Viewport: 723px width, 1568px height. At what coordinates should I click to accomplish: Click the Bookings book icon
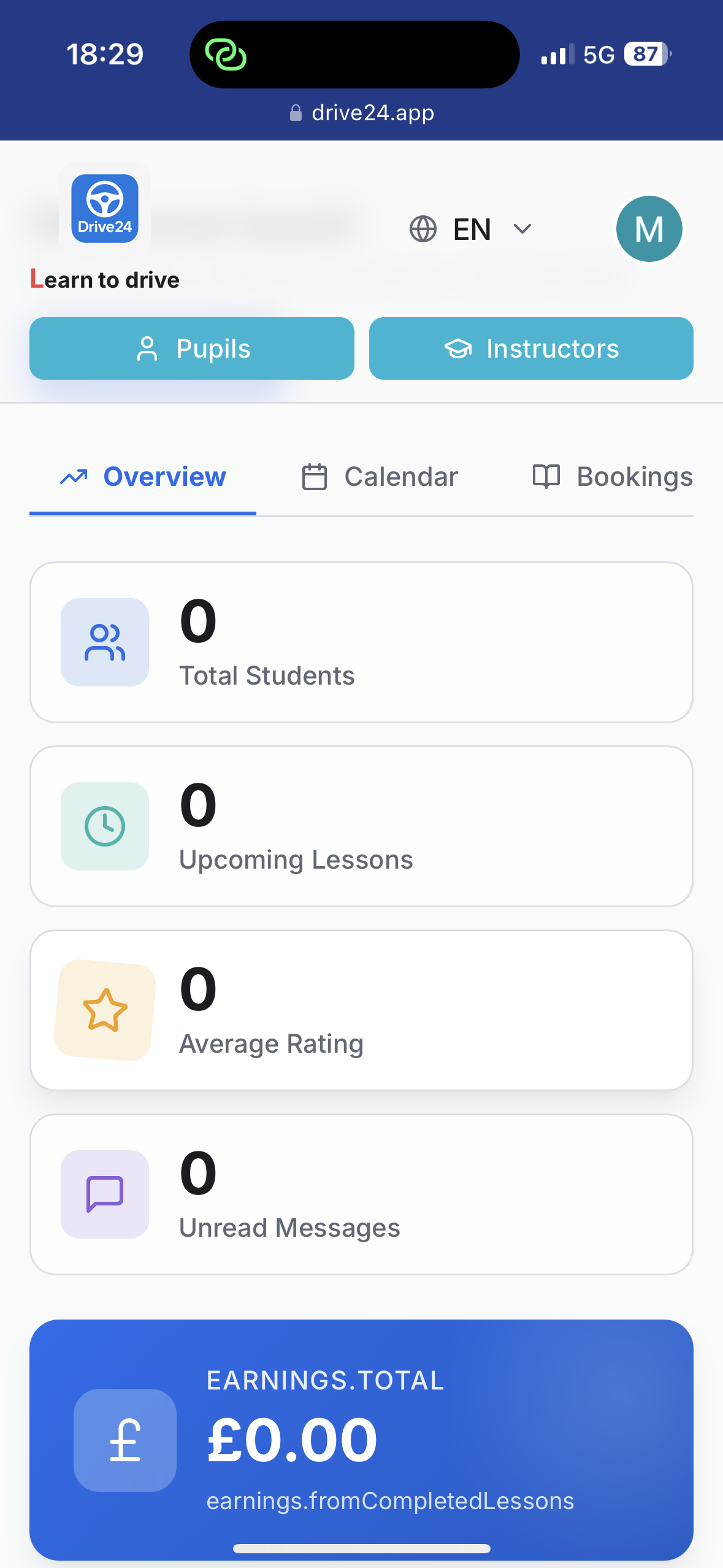pos(546,476)
